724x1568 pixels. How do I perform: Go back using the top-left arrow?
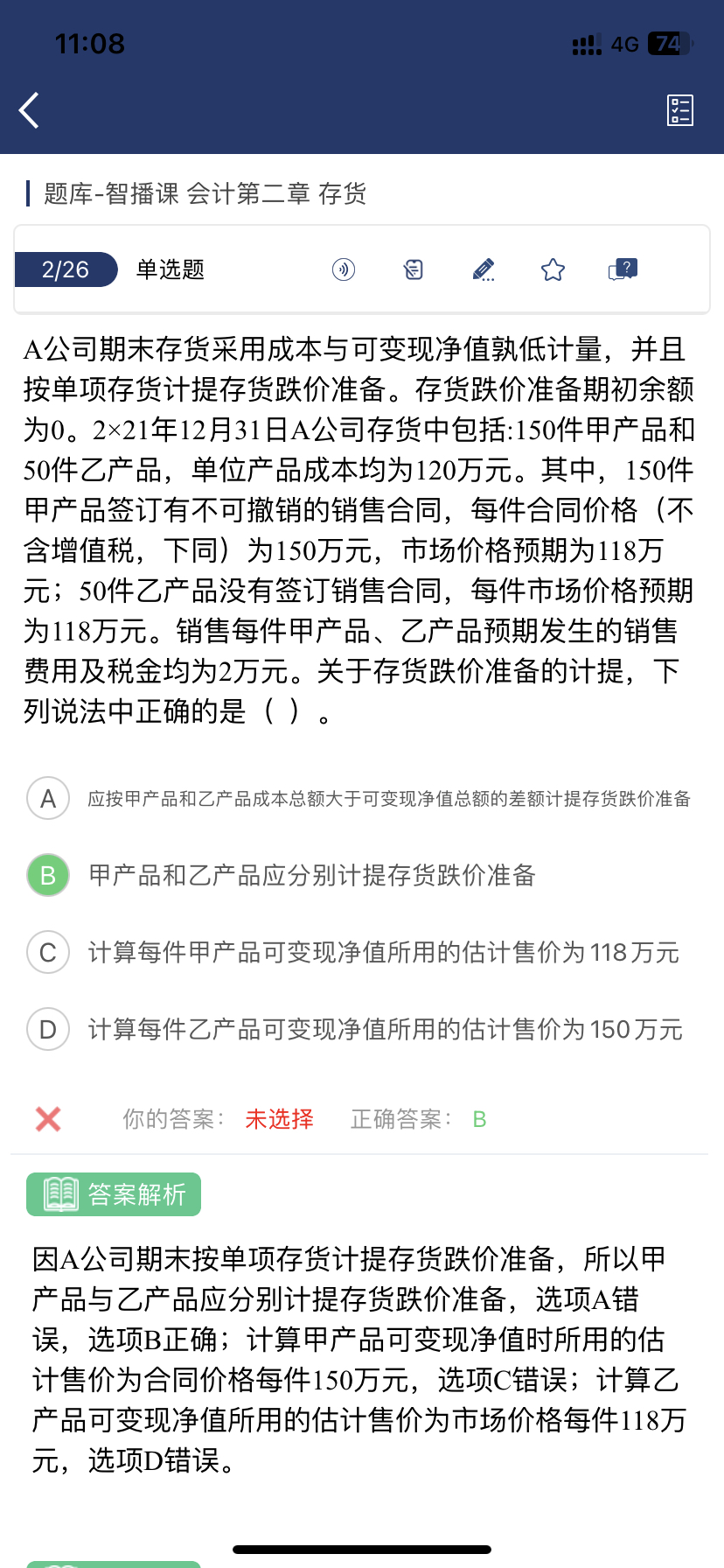coord(30,110)
